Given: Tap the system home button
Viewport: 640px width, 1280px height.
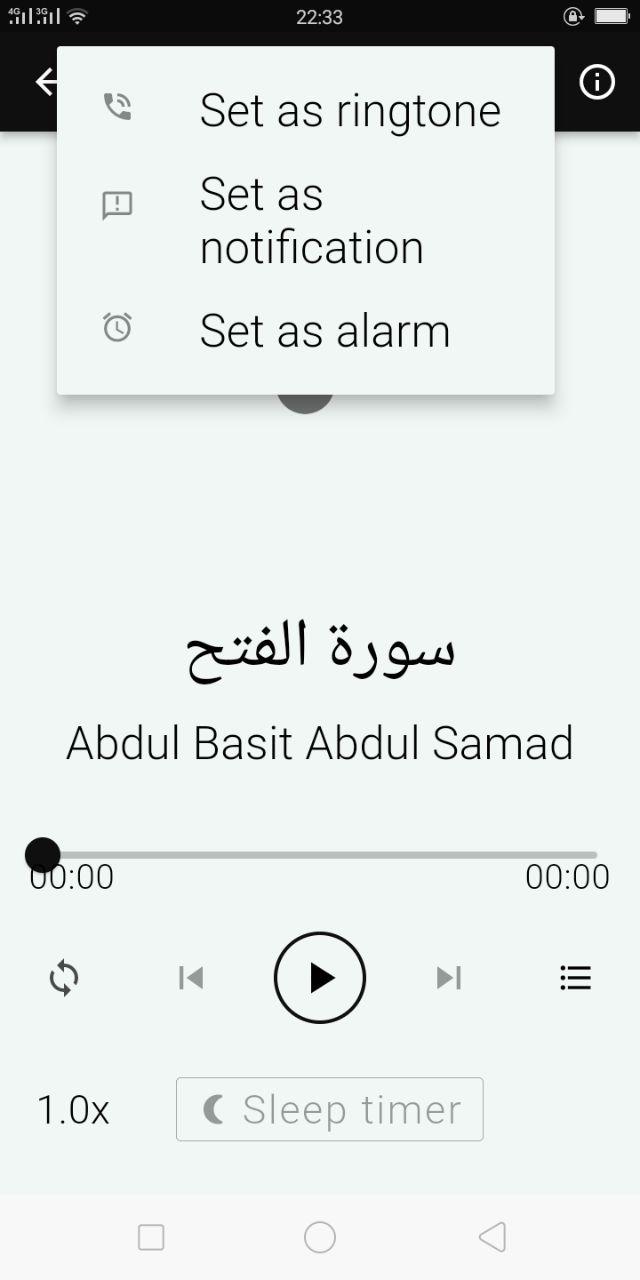Looking at the screenshot, I should point(320,1237).
